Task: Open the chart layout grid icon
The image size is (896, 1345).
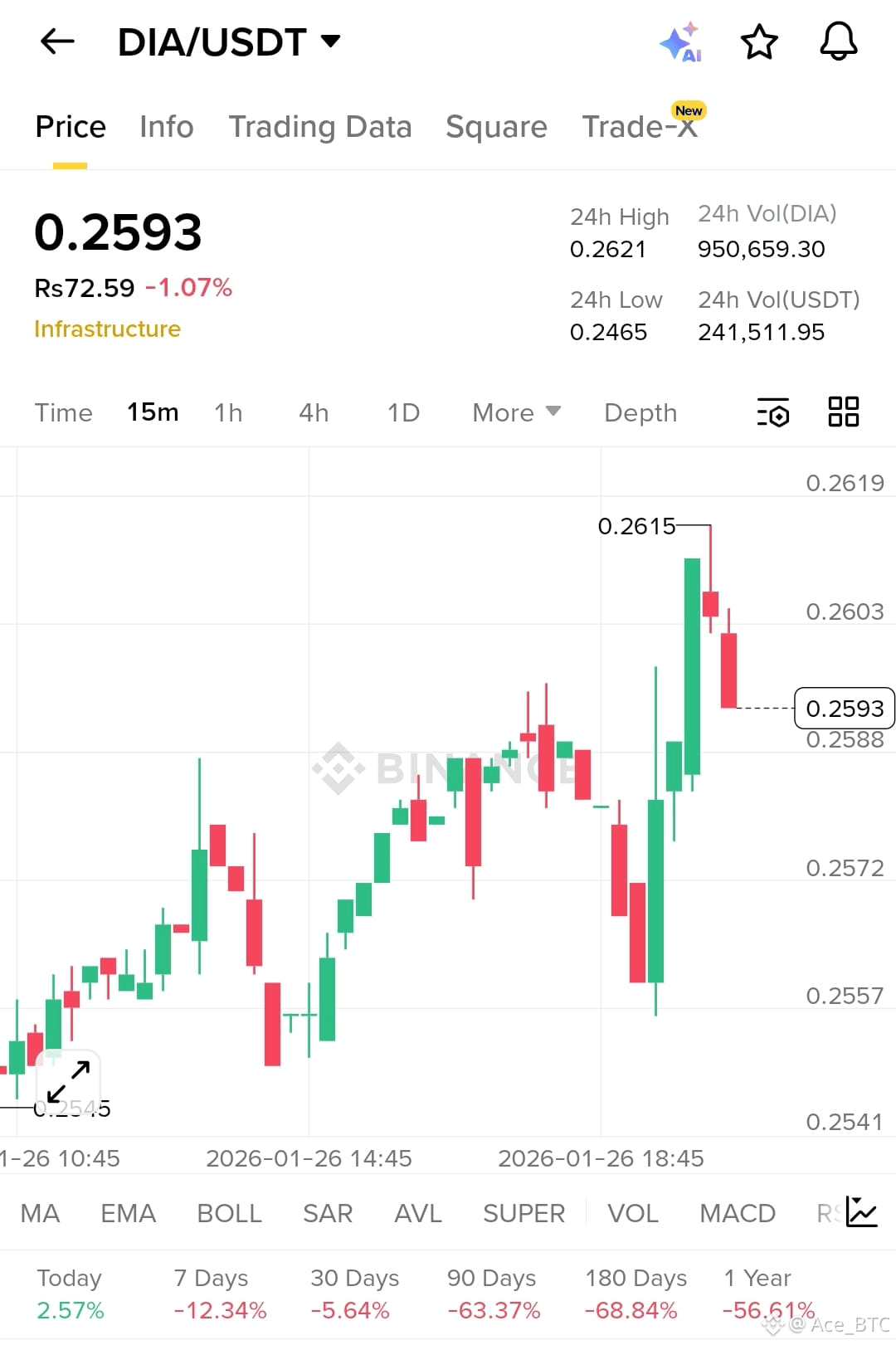Action: click(x=844, y=412)
